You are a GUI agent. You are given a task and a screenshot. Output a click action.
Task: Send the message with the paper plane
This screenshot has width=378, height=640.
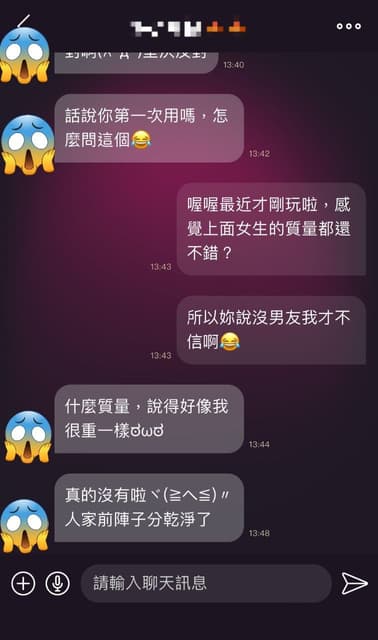click(x=354, y=583)
